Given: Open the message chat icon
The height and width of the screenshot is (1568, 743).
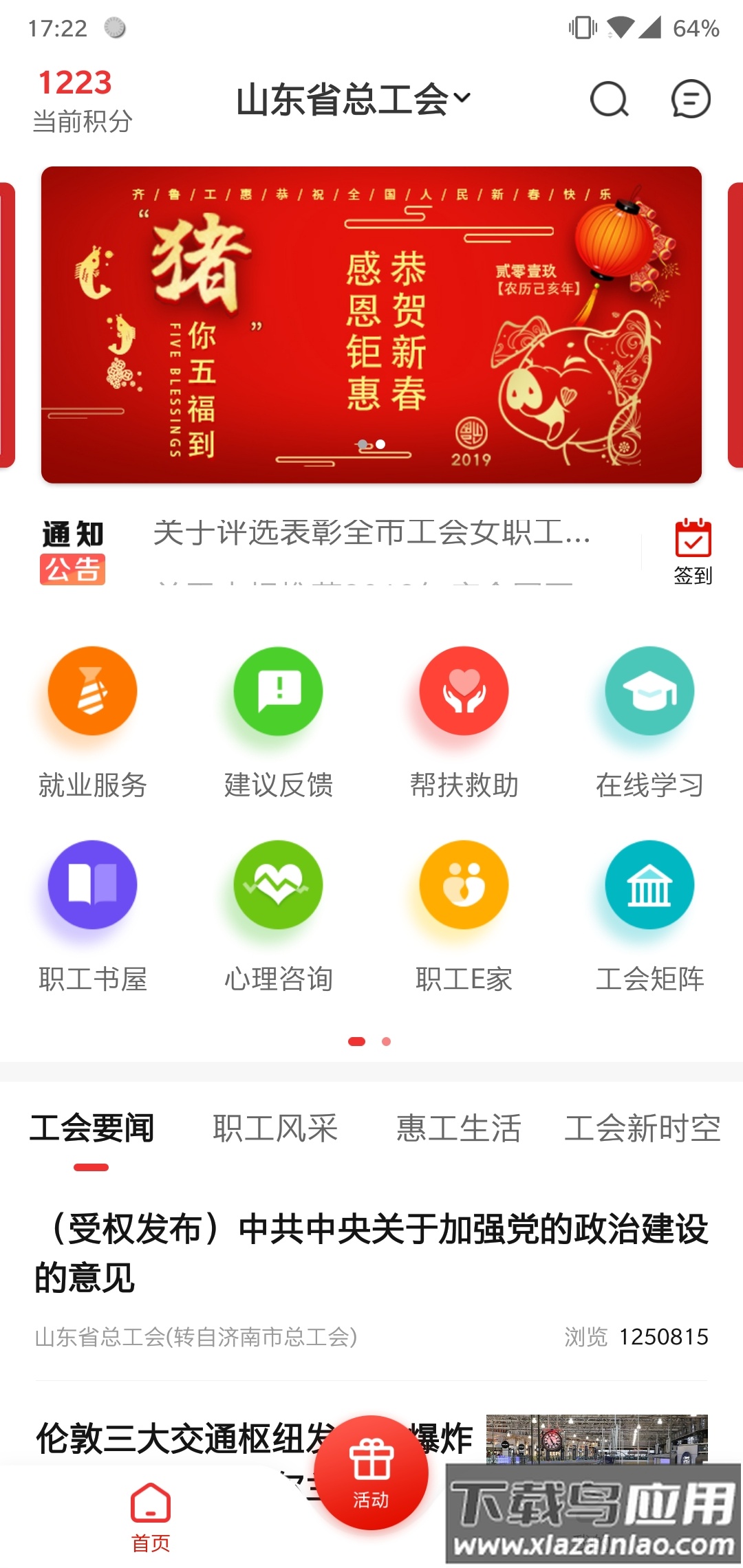Looking at the screenshot, I should coord(690,99).
